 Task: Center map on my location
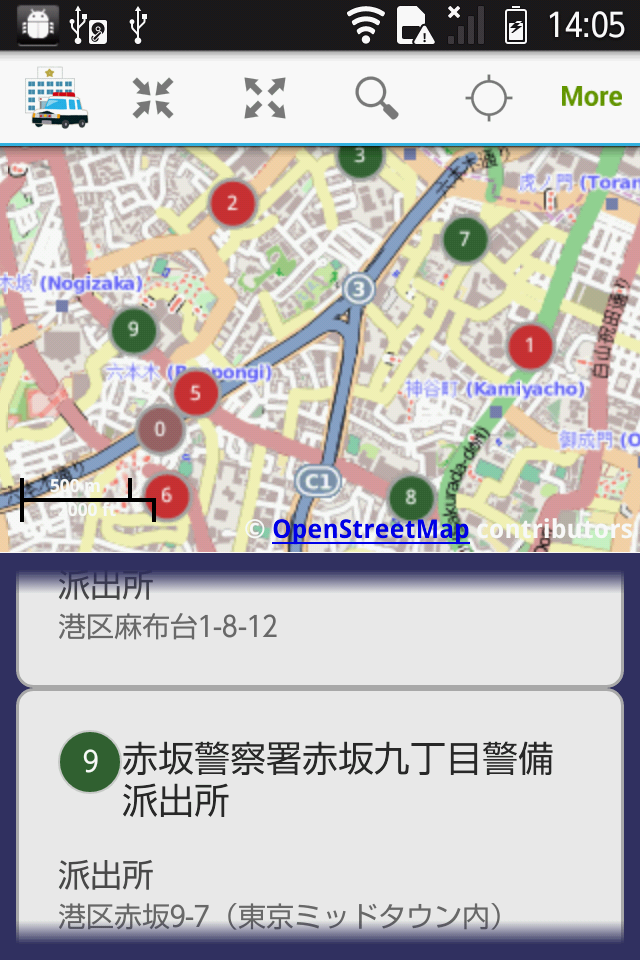489,98
